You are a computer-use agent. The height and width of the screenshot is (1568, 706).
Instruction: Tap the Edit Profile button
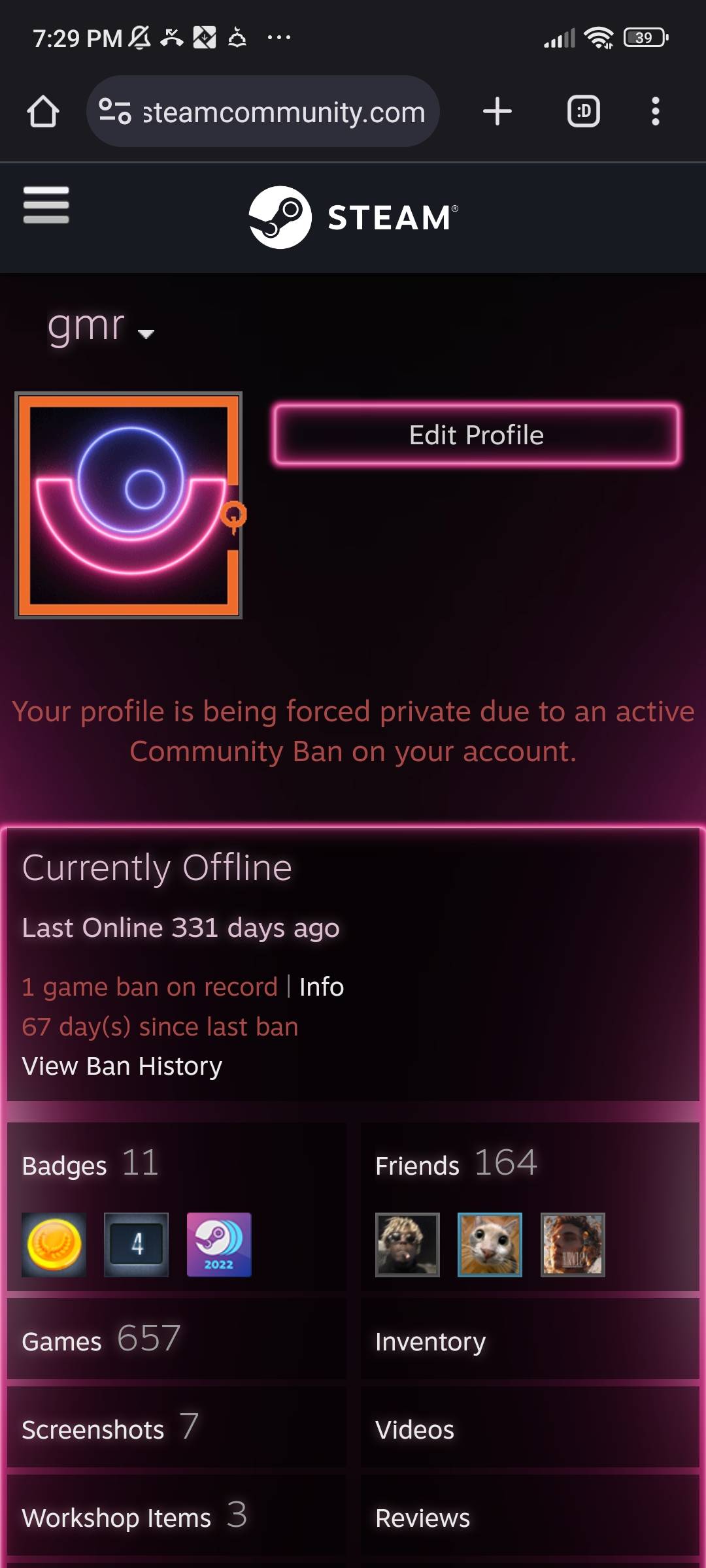[x=477, y=435]
